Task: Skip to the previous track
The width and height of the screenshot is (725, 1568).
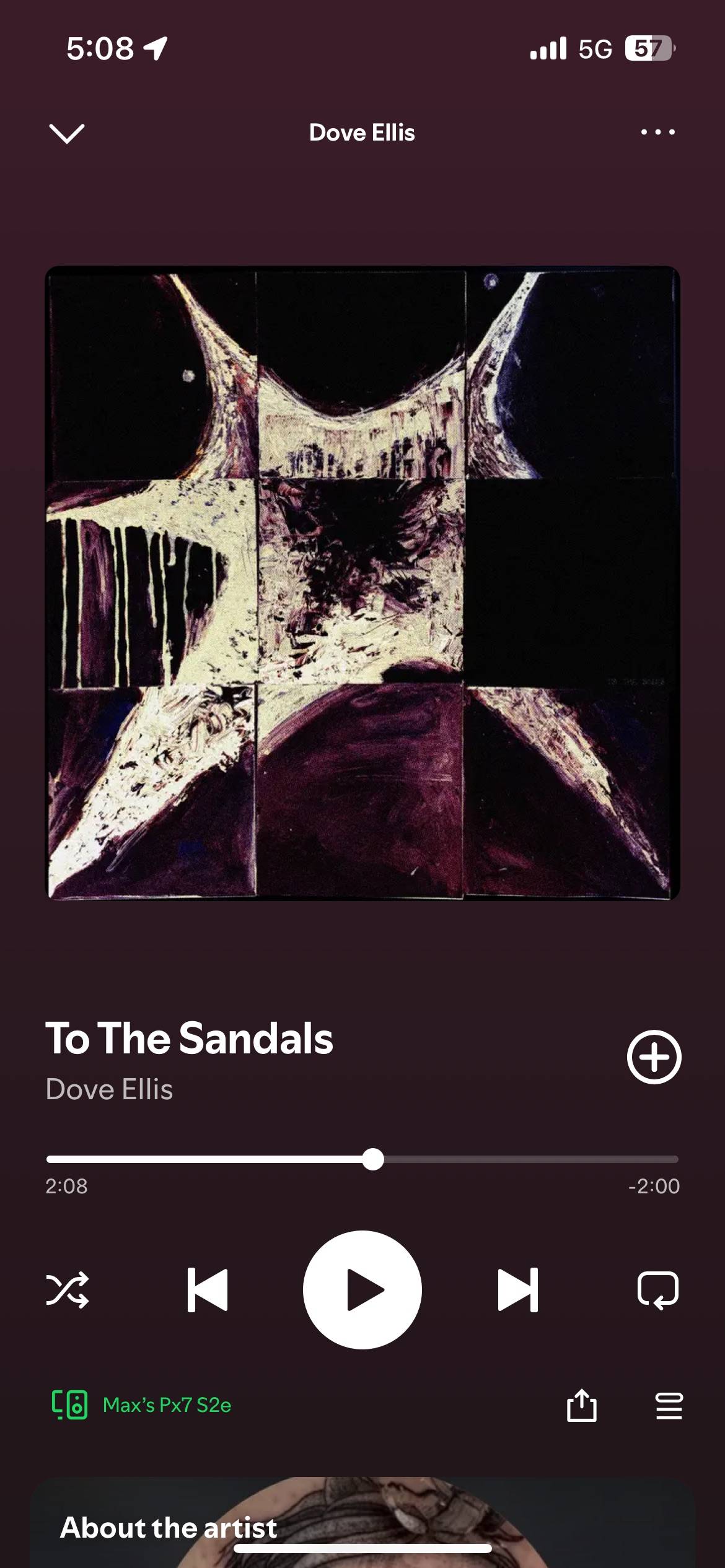Action: (x=208, y=1290)
